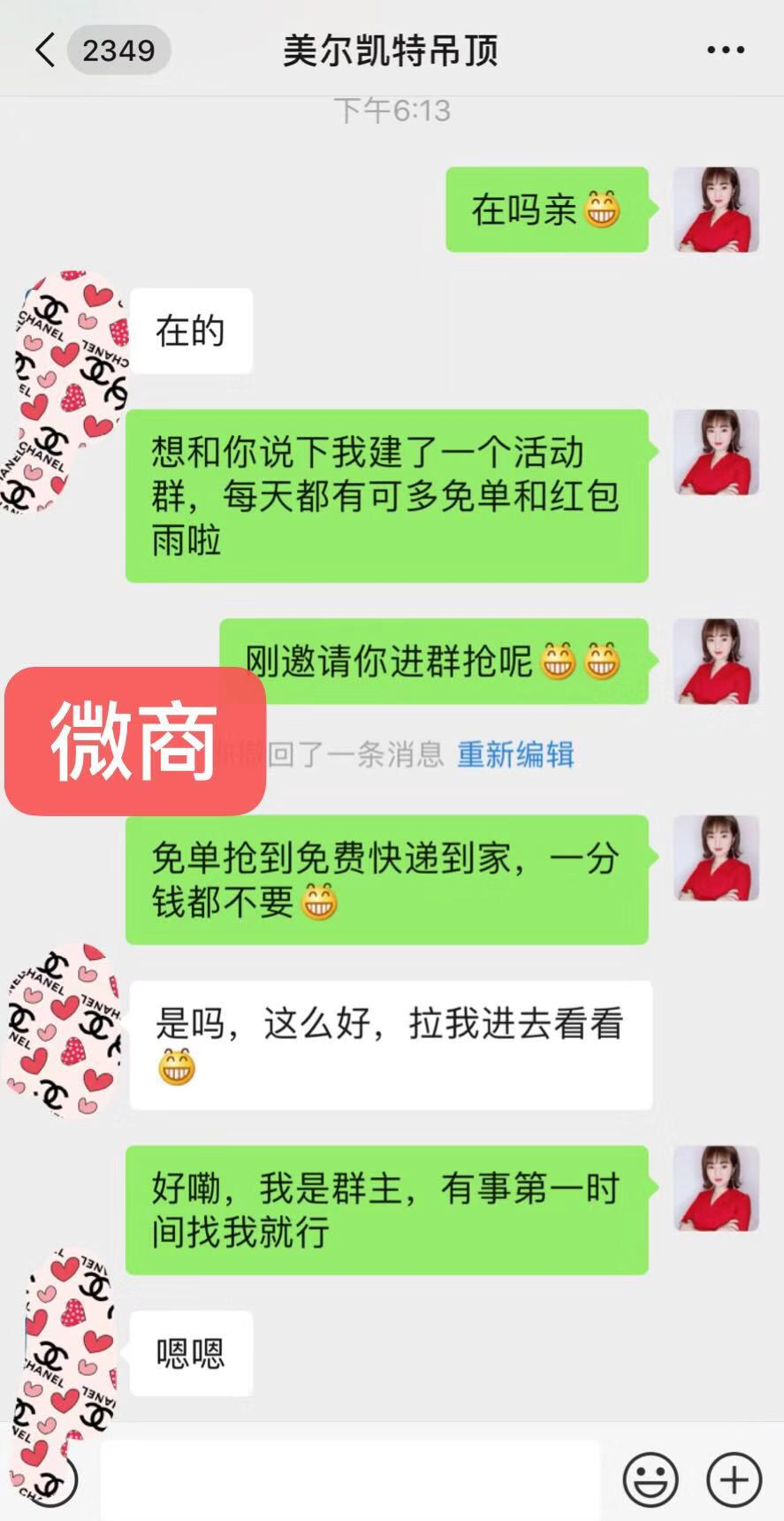Tap the '在吗亲' green message bubble
The image size is (784, 1521).
(x=545, y=210)
